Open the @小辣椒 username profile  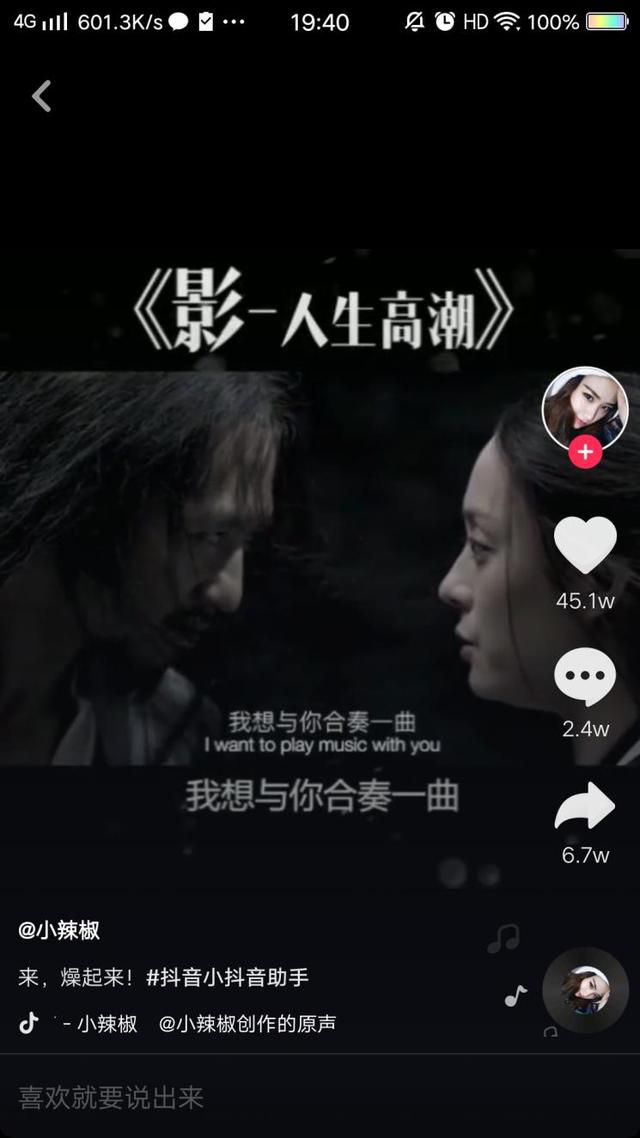pos(59,931)
